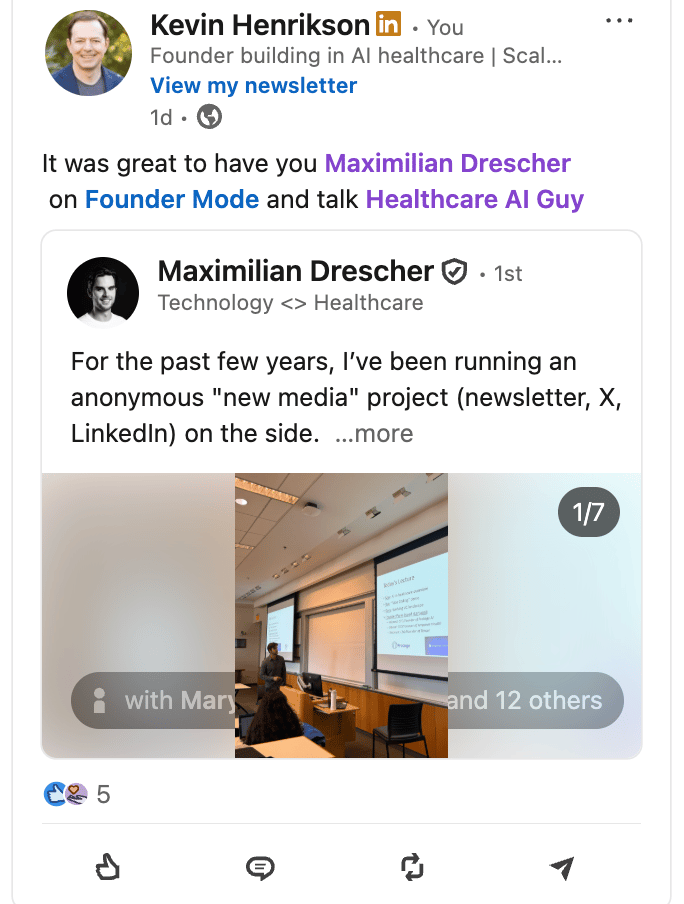Open Maximilian Drescher's avatar in the shared post
The width and height of the screenshot is (684, 904).
pos(103,292)
